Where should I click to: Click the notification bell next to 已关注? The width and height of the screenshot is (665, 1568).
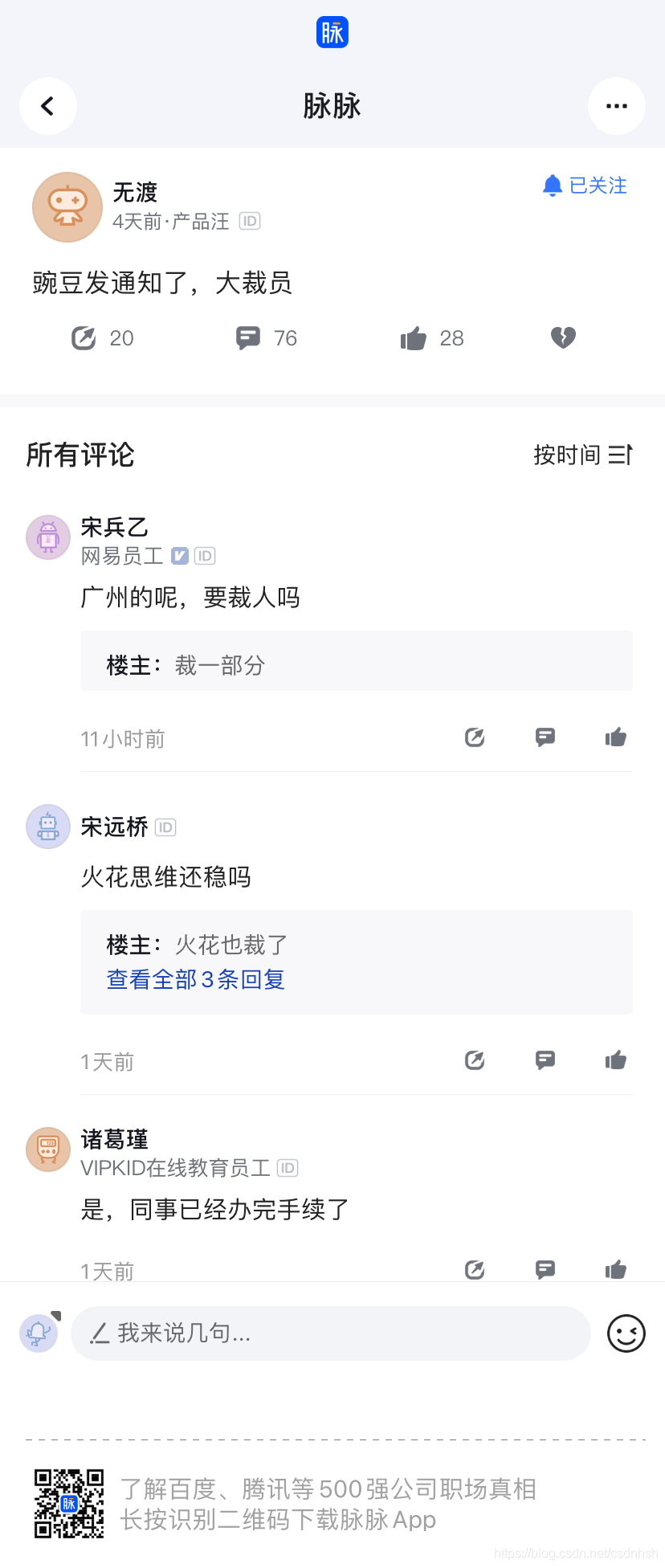coord(552,186)
